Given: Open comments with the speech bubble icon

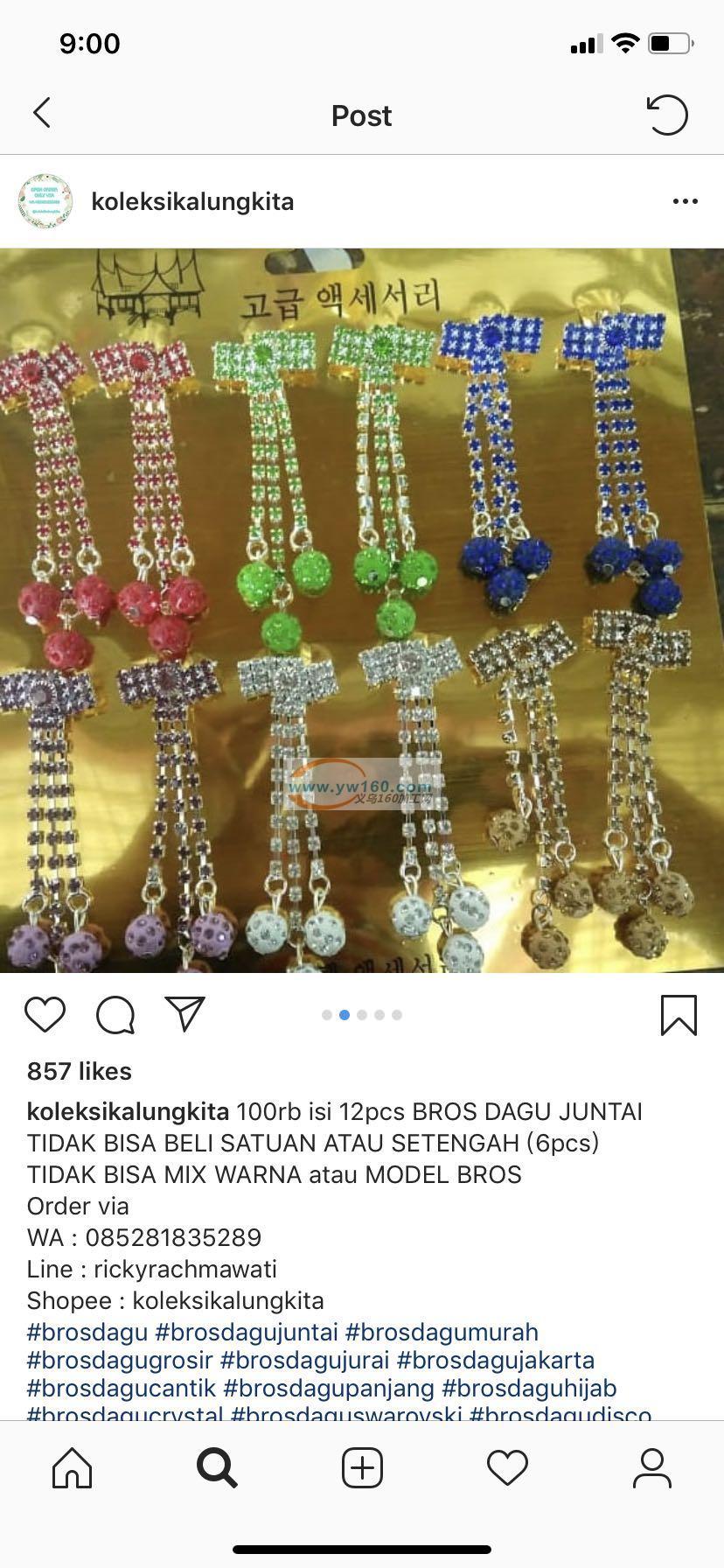Looking at the screenshot, I should tap(115, 1015).
